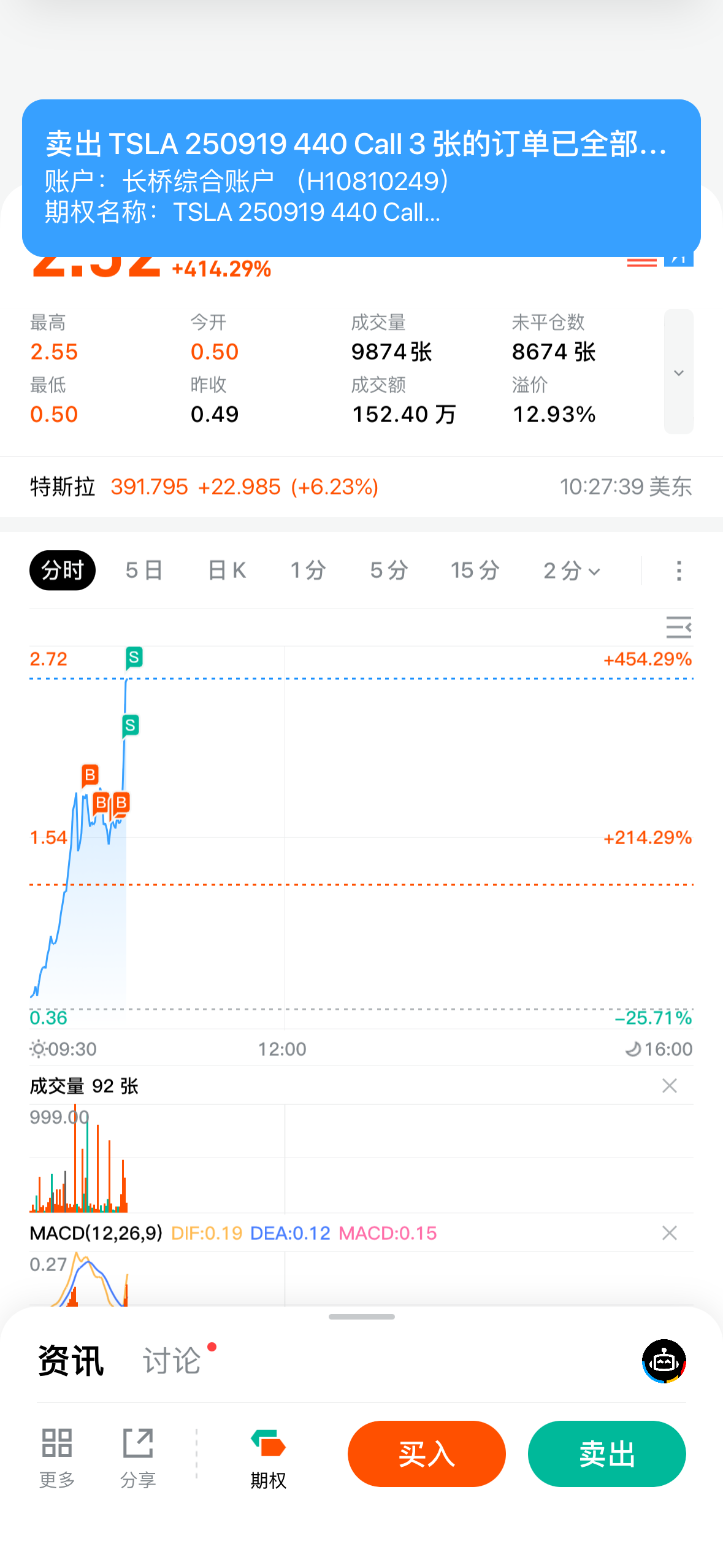The image size is (723, 1568).
Task: Open the order filled notification banner
Action: (x=361, y=178)
